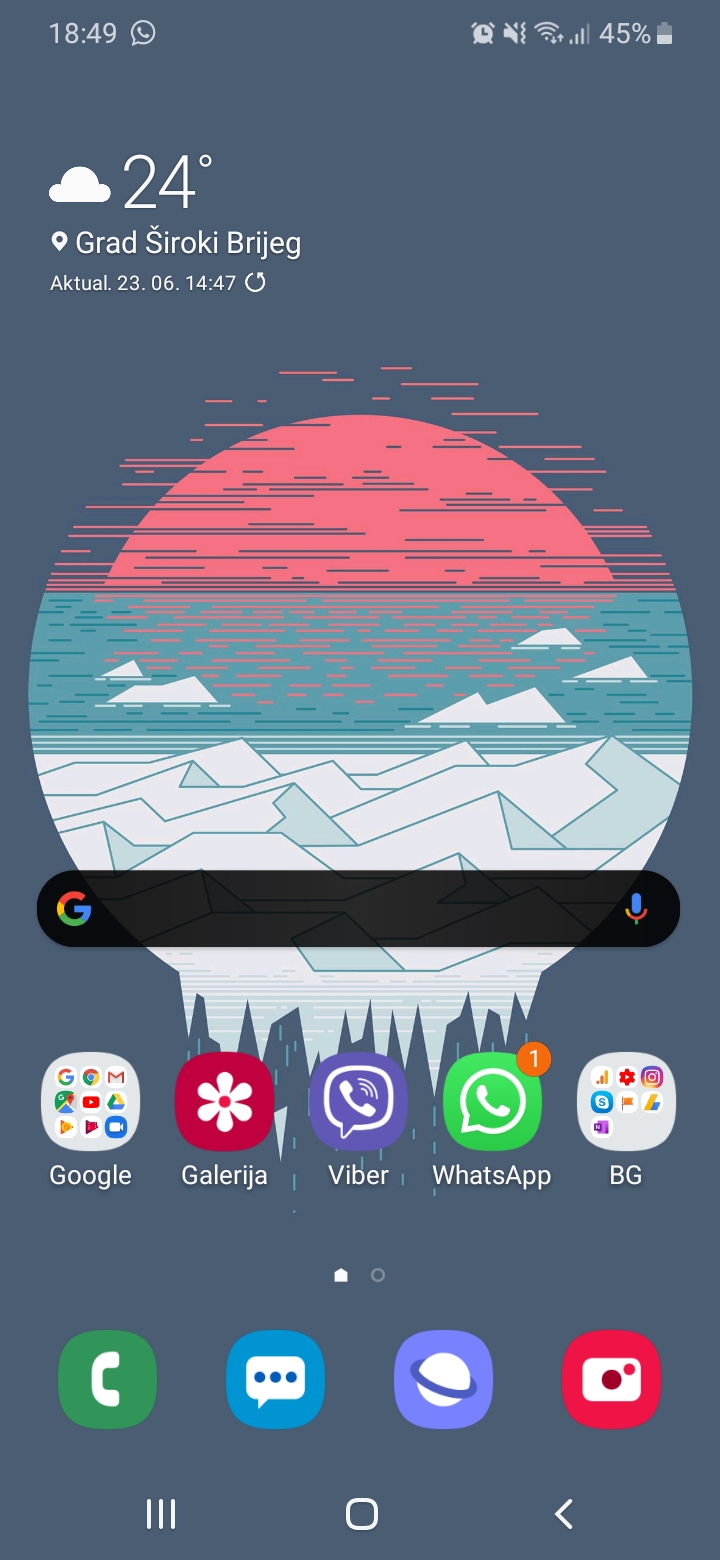The image size is (720, 1560).
Task: Open weather for Grad Široki Brijeg
Action: click(175, 242)
